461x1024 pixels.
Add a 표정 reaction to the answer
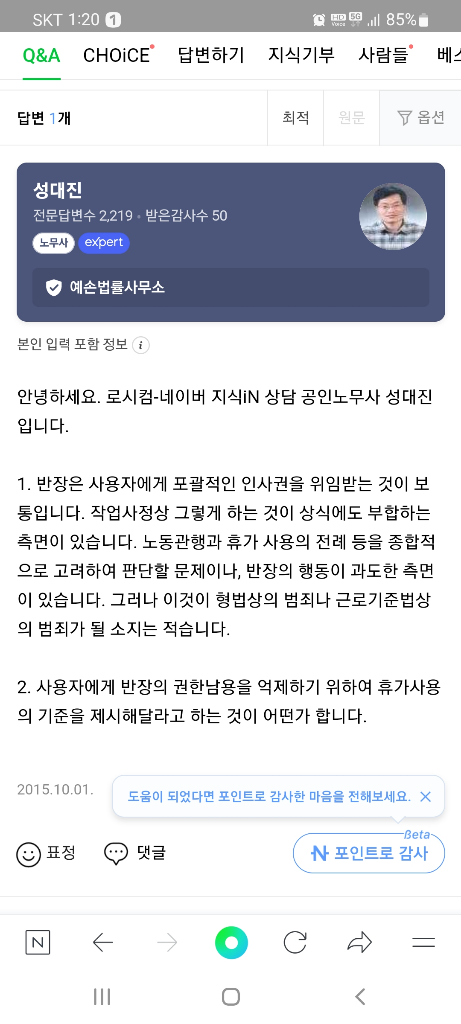pyautogui.click(x=46, y=853)
